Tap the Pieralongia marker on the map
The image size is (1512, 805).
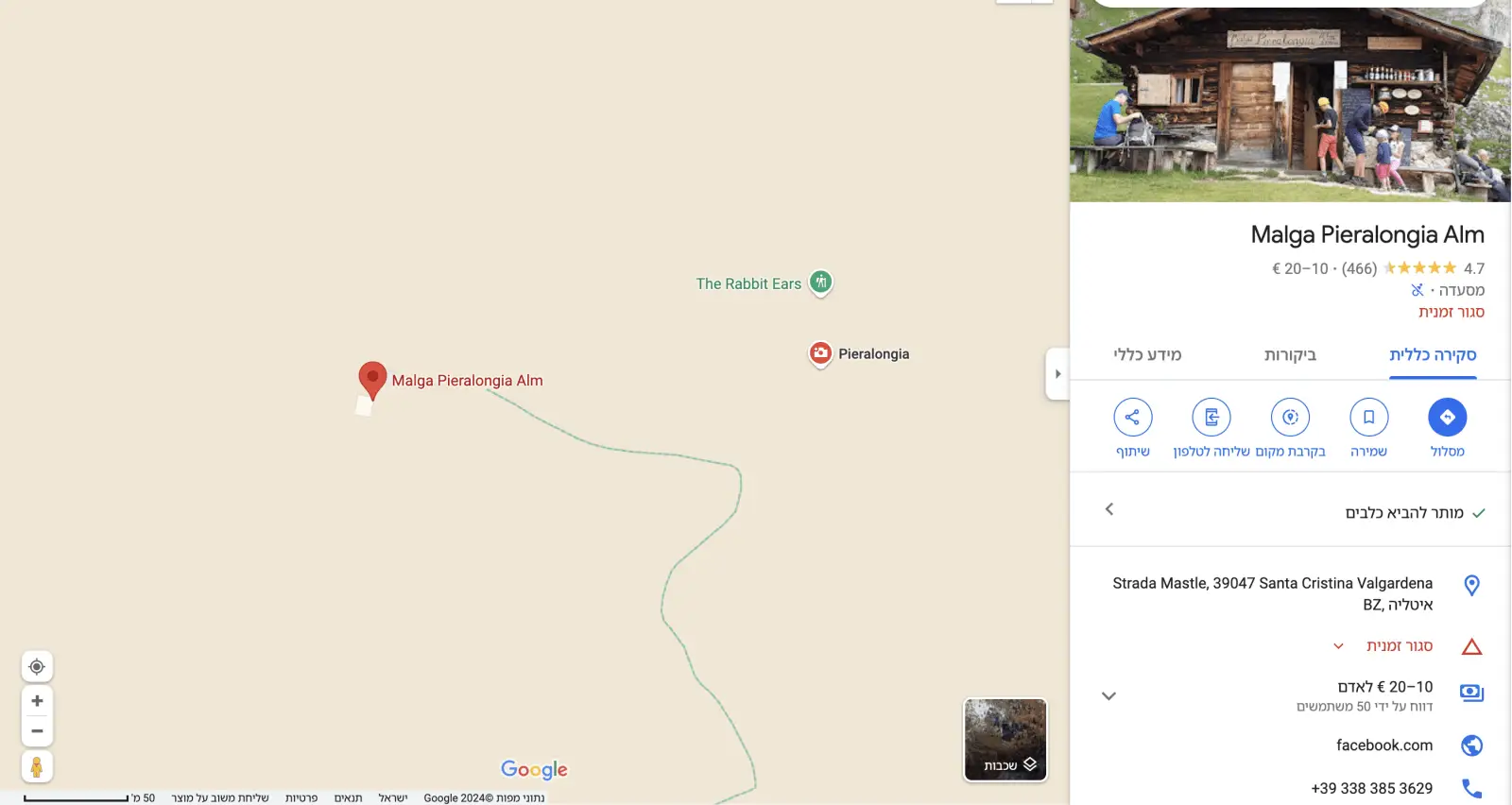820,354
